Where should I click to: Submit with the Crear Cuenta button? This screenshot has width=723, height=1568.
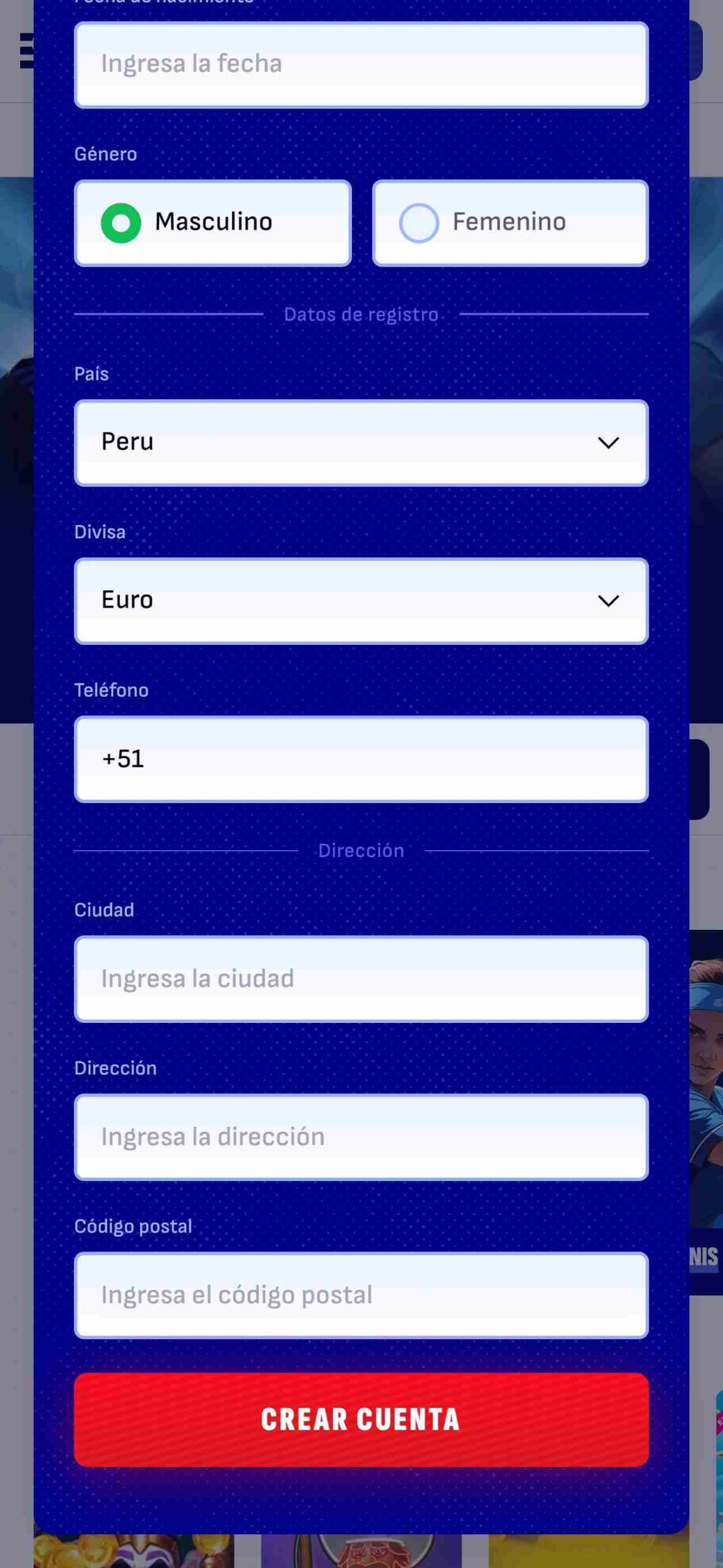point(361,1419)
